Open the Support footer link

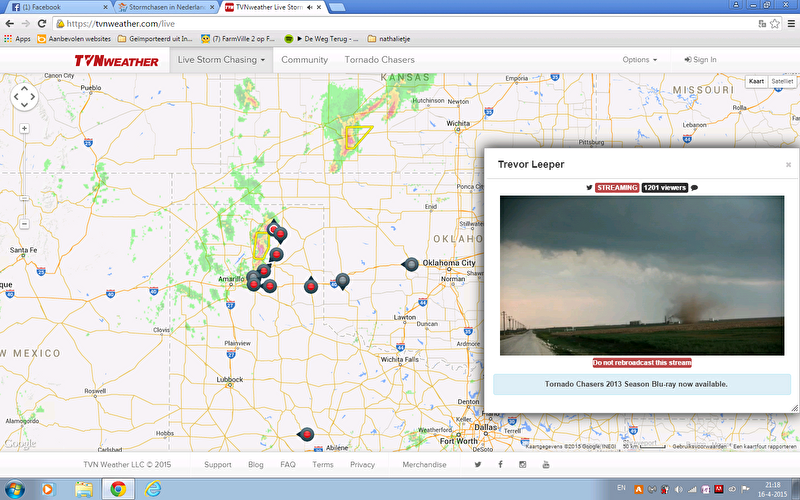(218, 465)
